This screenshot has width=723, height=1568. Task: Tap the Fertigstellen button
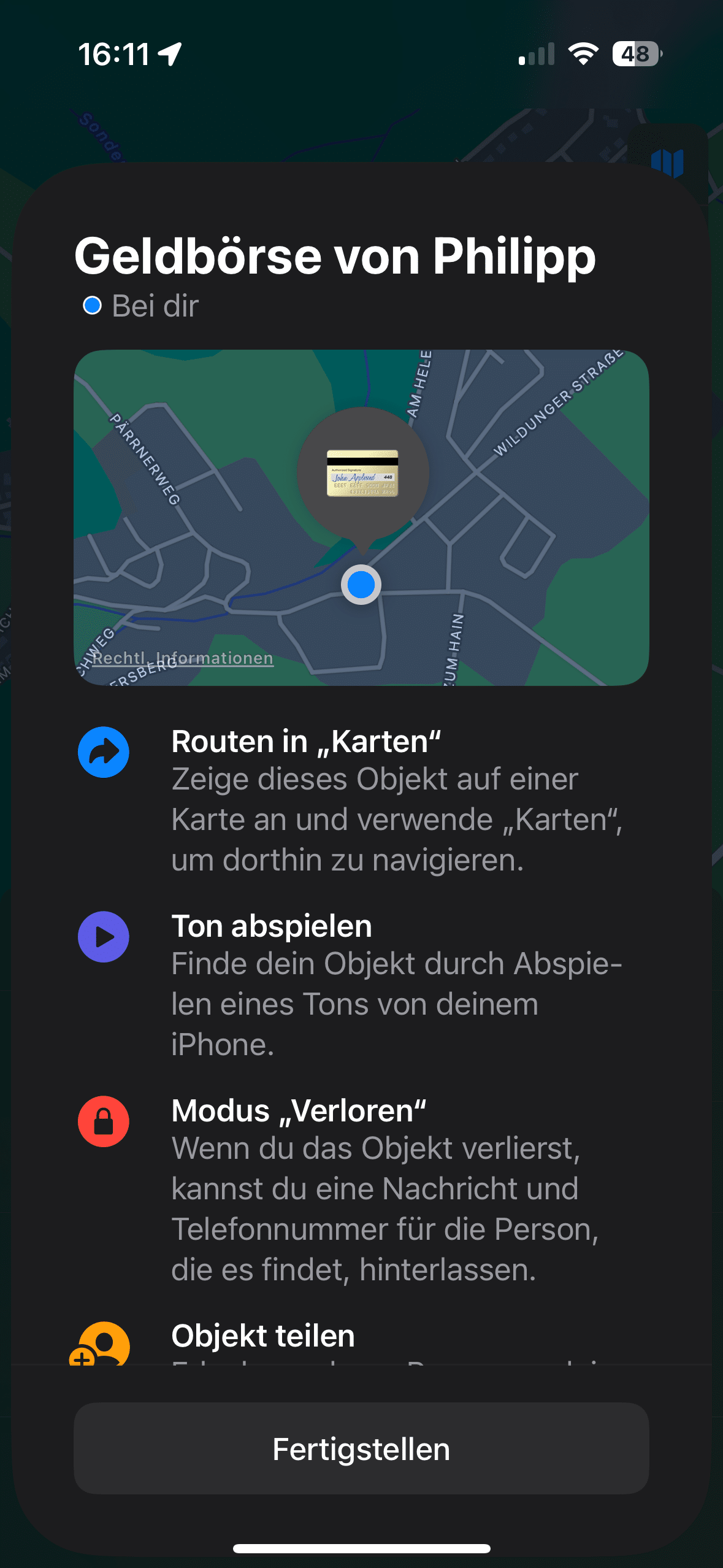[x=361, y=1449]
